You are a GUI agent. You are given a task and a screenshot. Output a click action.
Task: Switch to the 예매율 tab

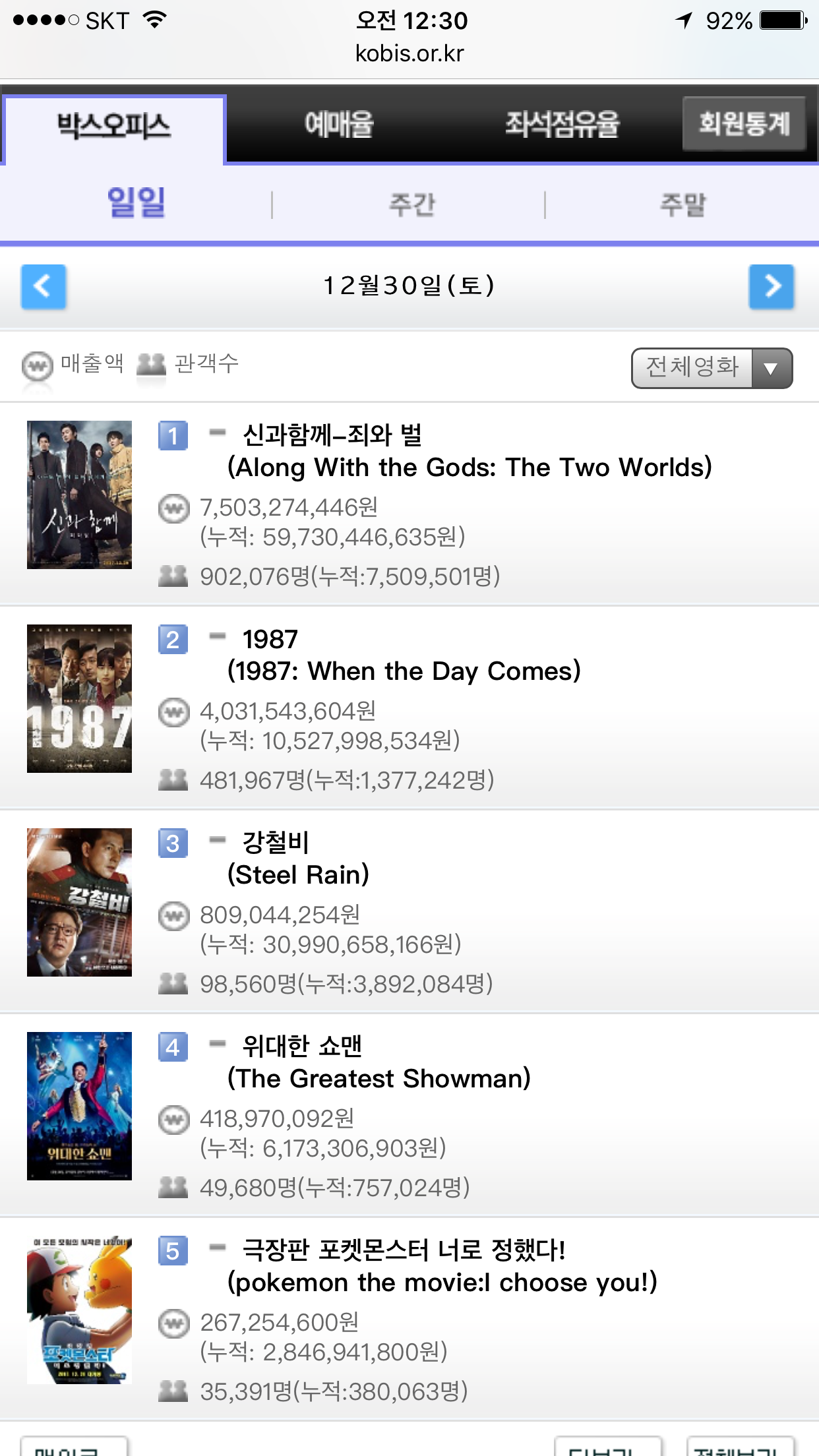pos(339,125)
